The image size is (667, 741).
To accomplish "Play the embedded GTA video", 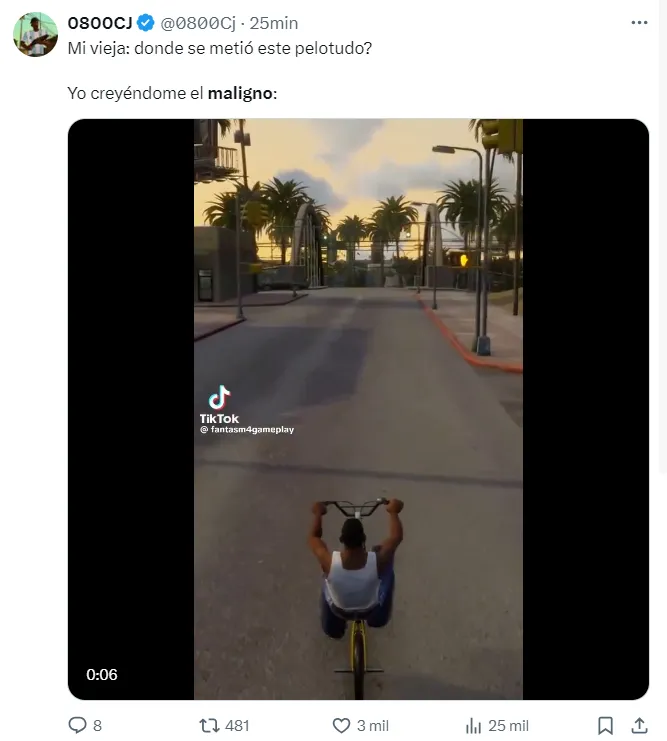I will tap(358, 409).
